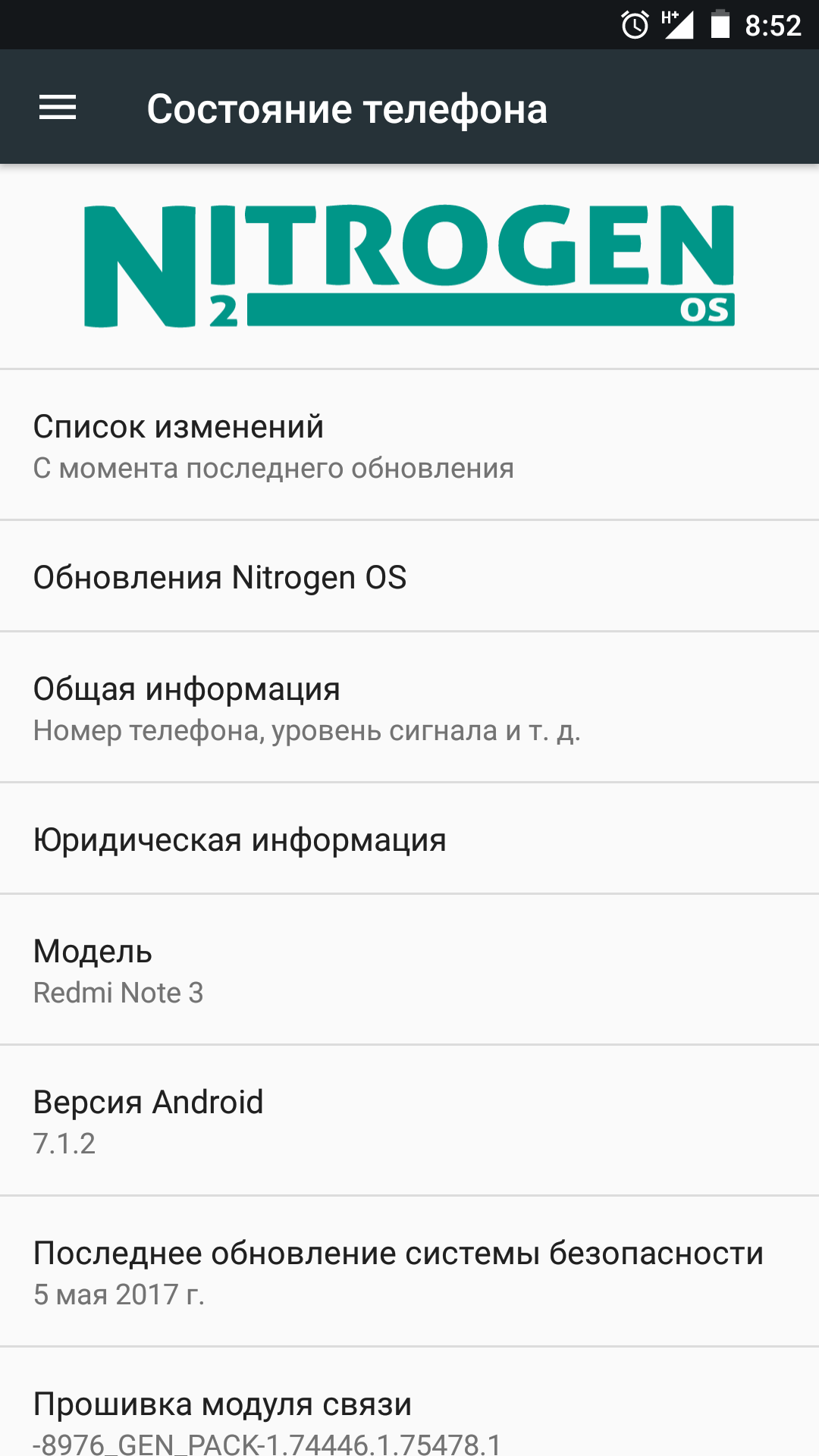This screenshot has width=819, height=1456.
Task: Open the navigation drawer menu
Action: coord(58,108)
